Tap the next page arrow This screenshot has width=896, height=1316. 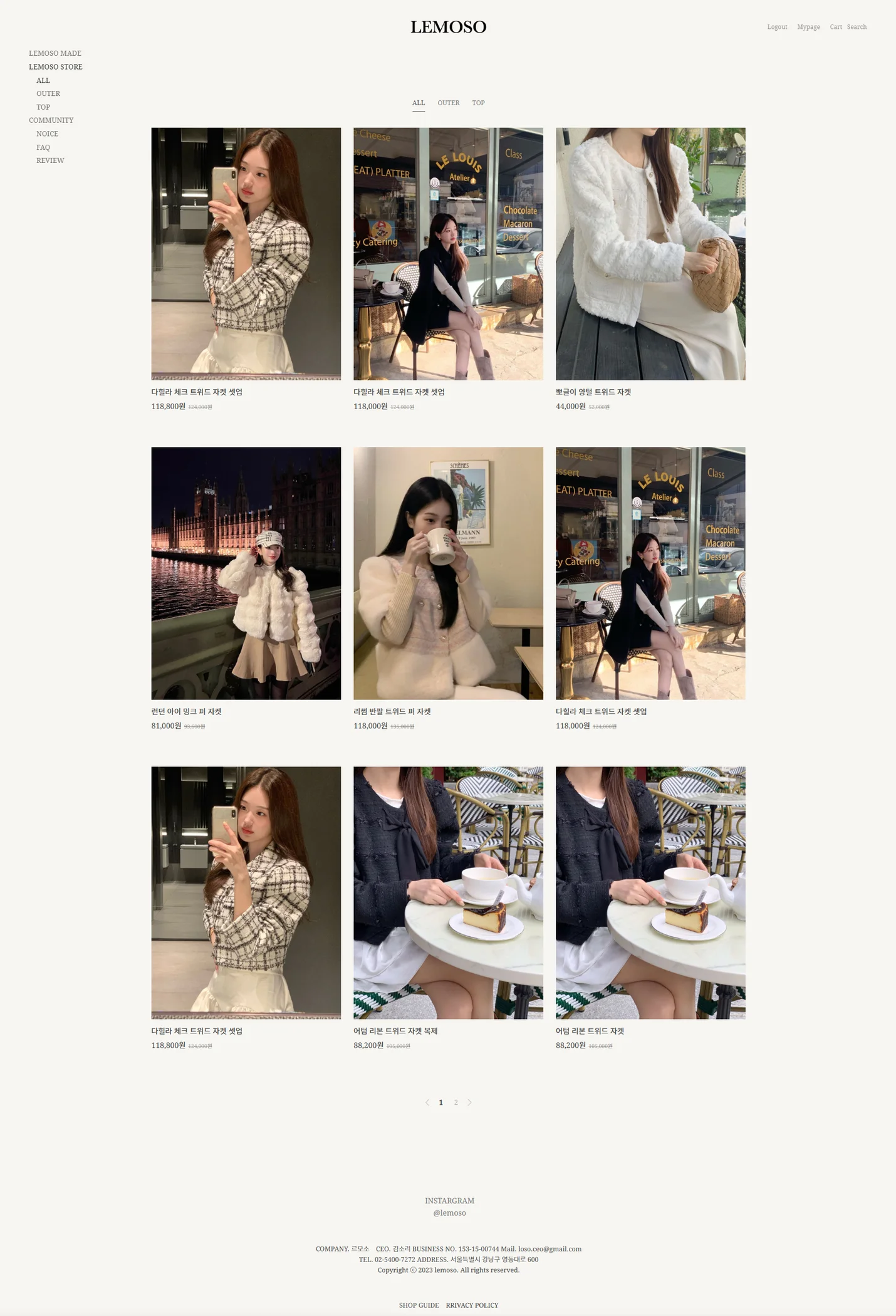(469, 1102)
